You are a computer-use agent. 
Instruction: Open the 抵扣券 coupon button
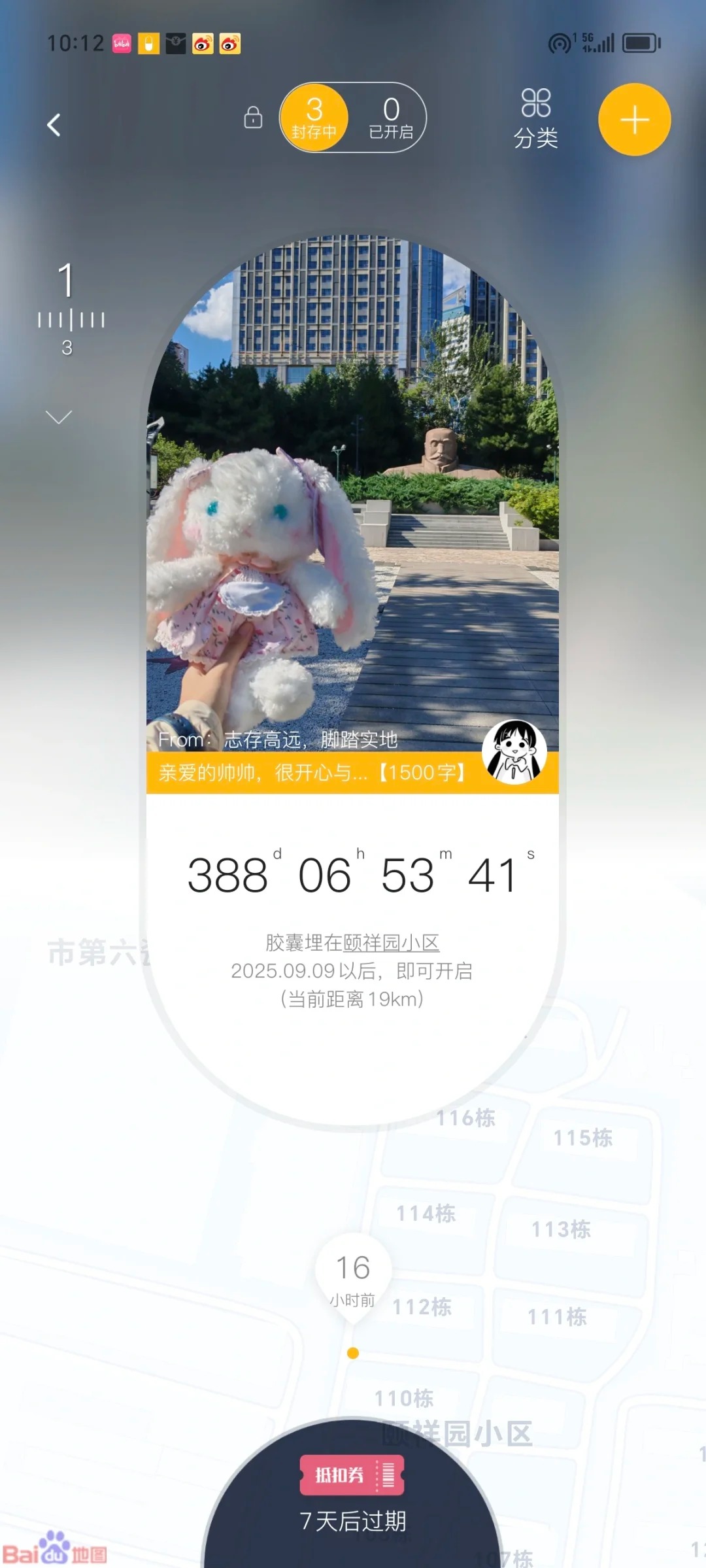[x=352, y=1475]
